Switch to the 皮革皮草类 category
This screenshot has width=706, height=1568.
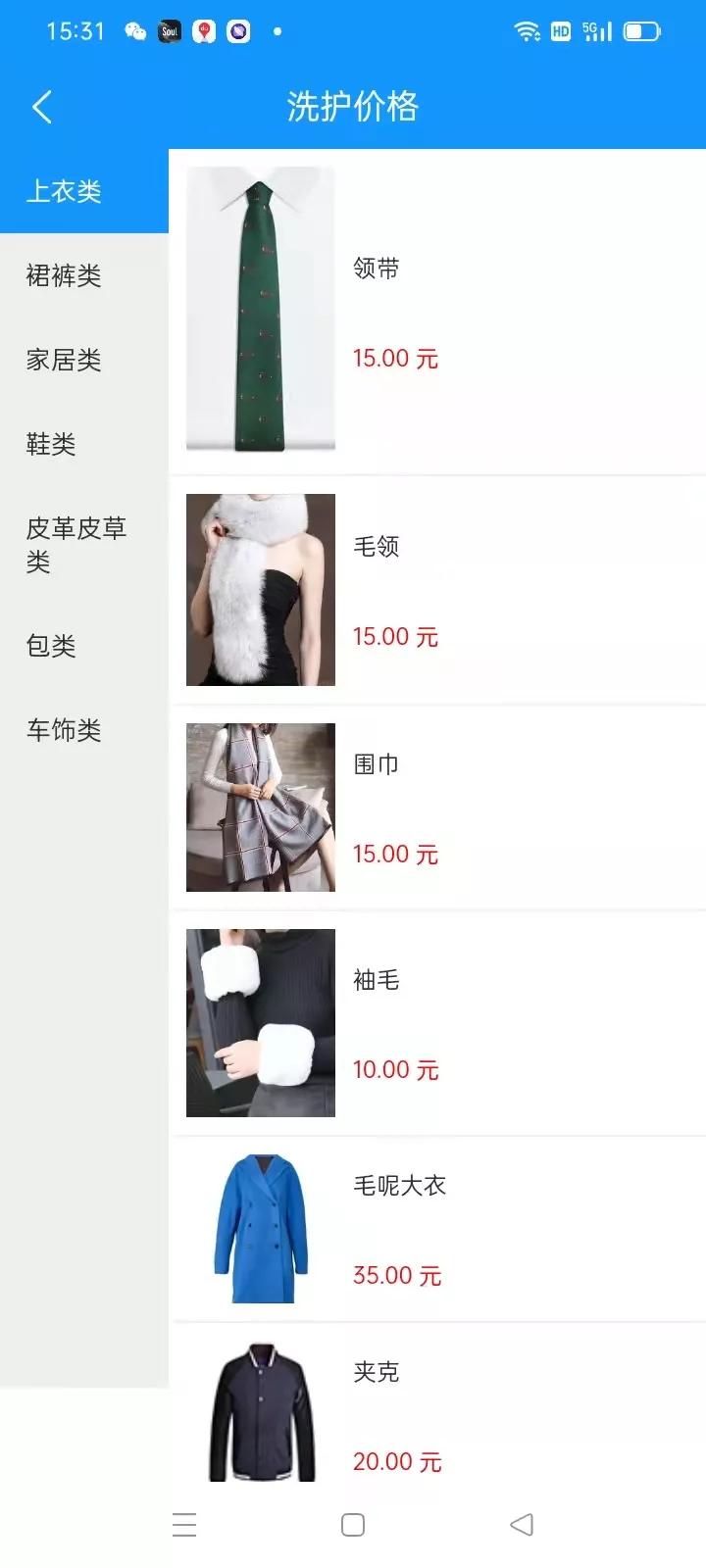(76, 544)
